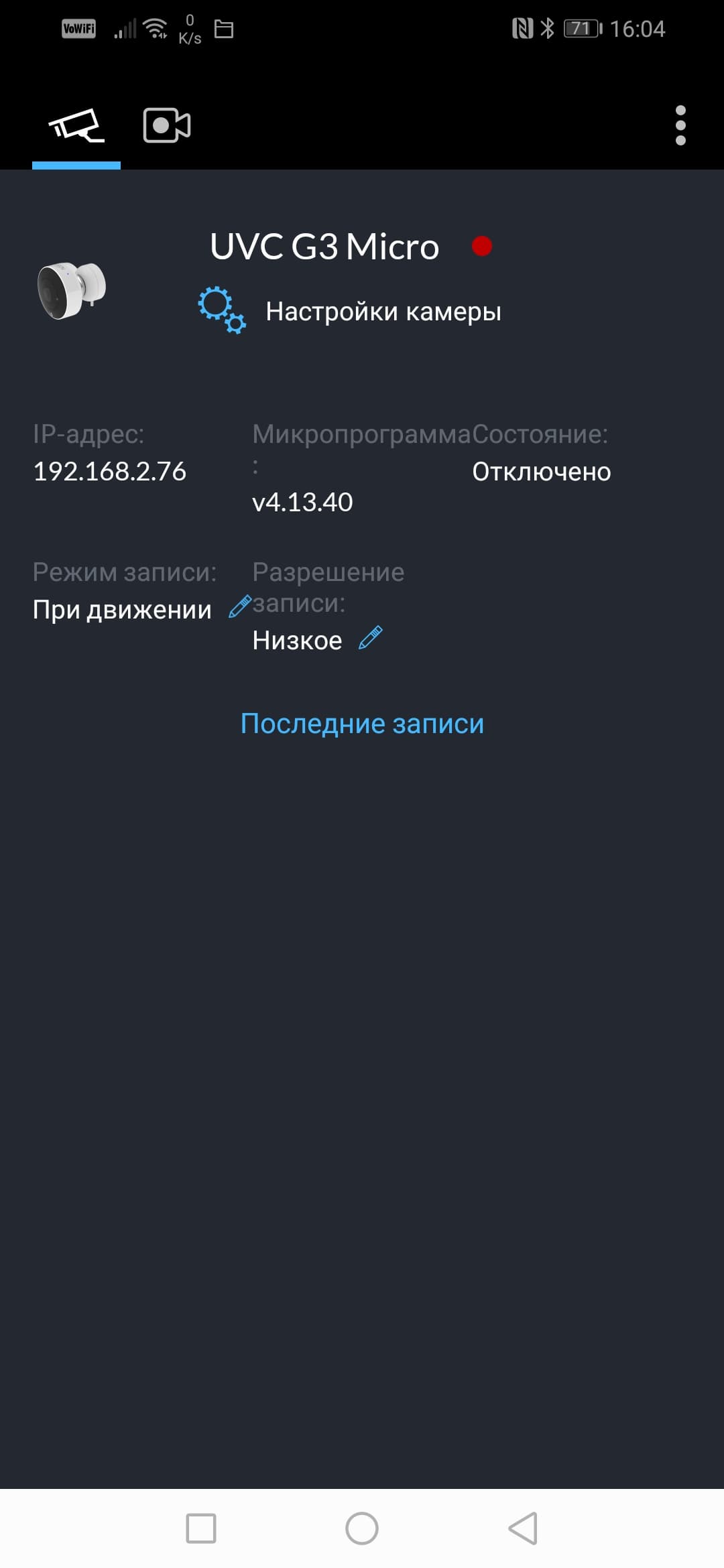Edit Режим записи recording mode
724x1568 pixels.
[x=239, y=606]
